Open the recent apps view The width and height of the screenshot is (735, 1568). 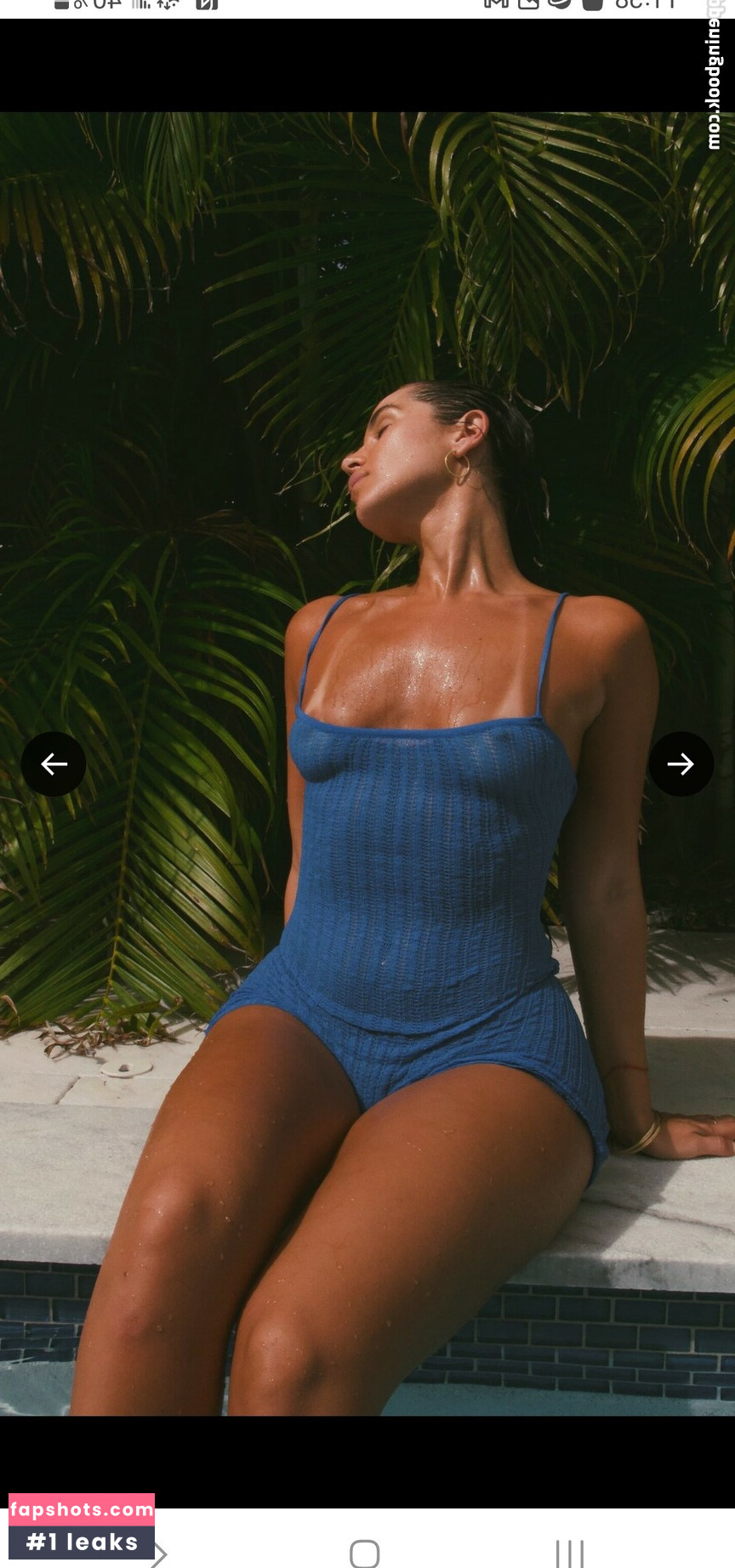click(x=569, y=1553)
